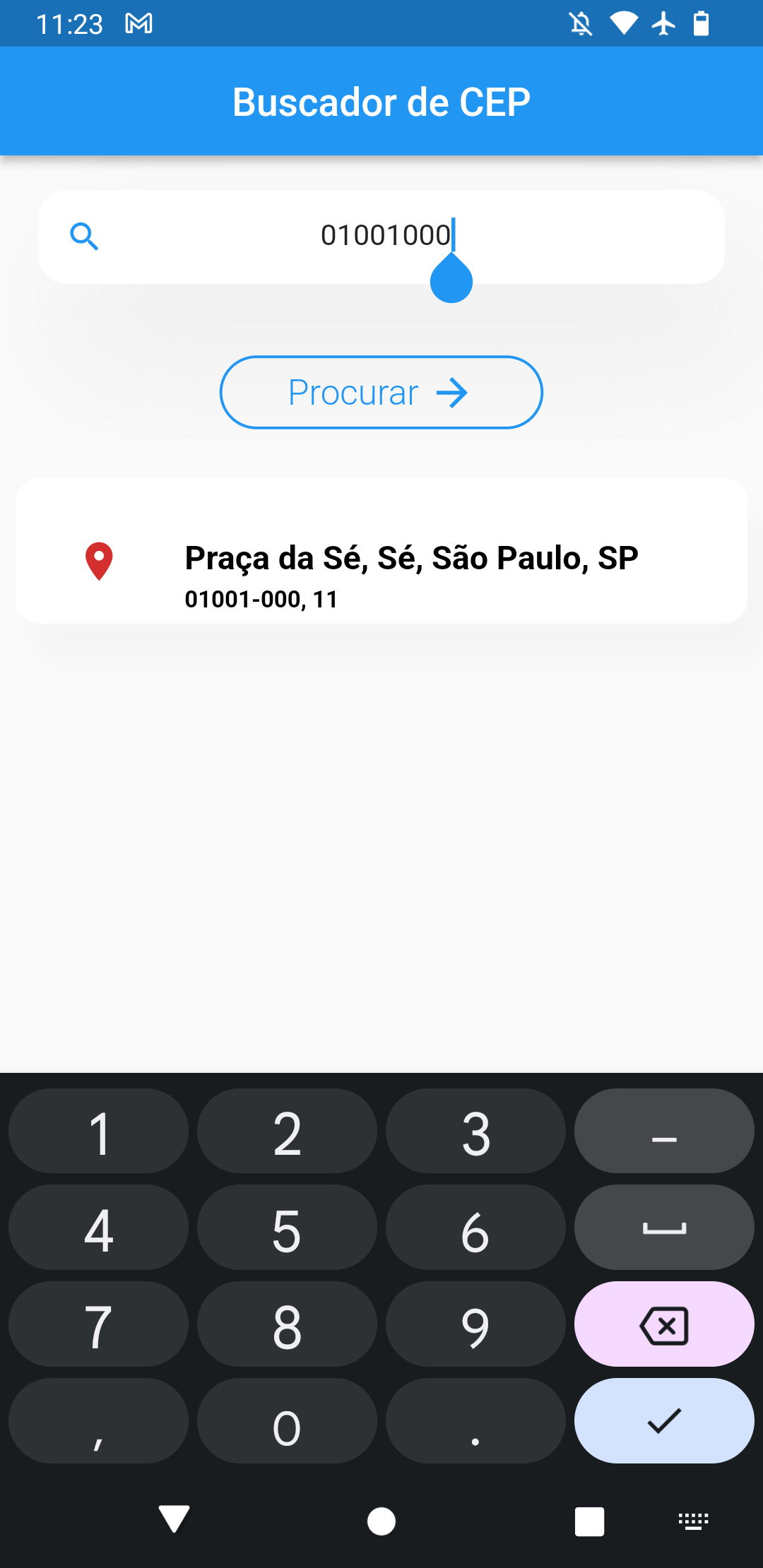Screen dimensions: 763x1568
Task: Tap the checkmark confirm key on the keyboard
Action: coord(663,1421)
